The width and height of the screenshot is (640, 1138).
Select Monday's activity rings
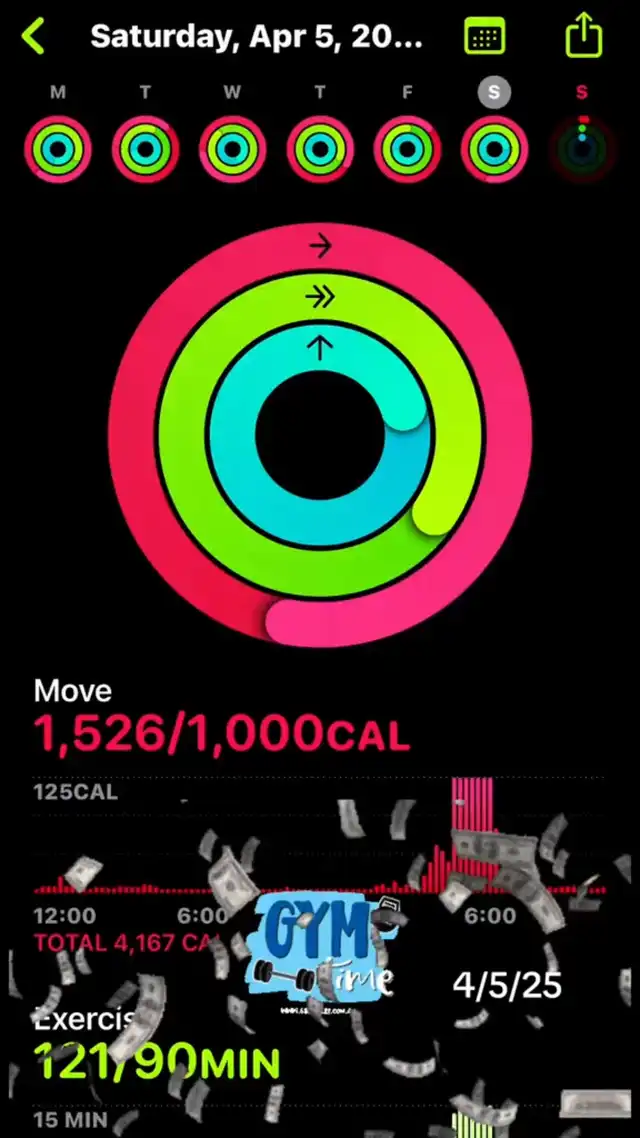58,149
